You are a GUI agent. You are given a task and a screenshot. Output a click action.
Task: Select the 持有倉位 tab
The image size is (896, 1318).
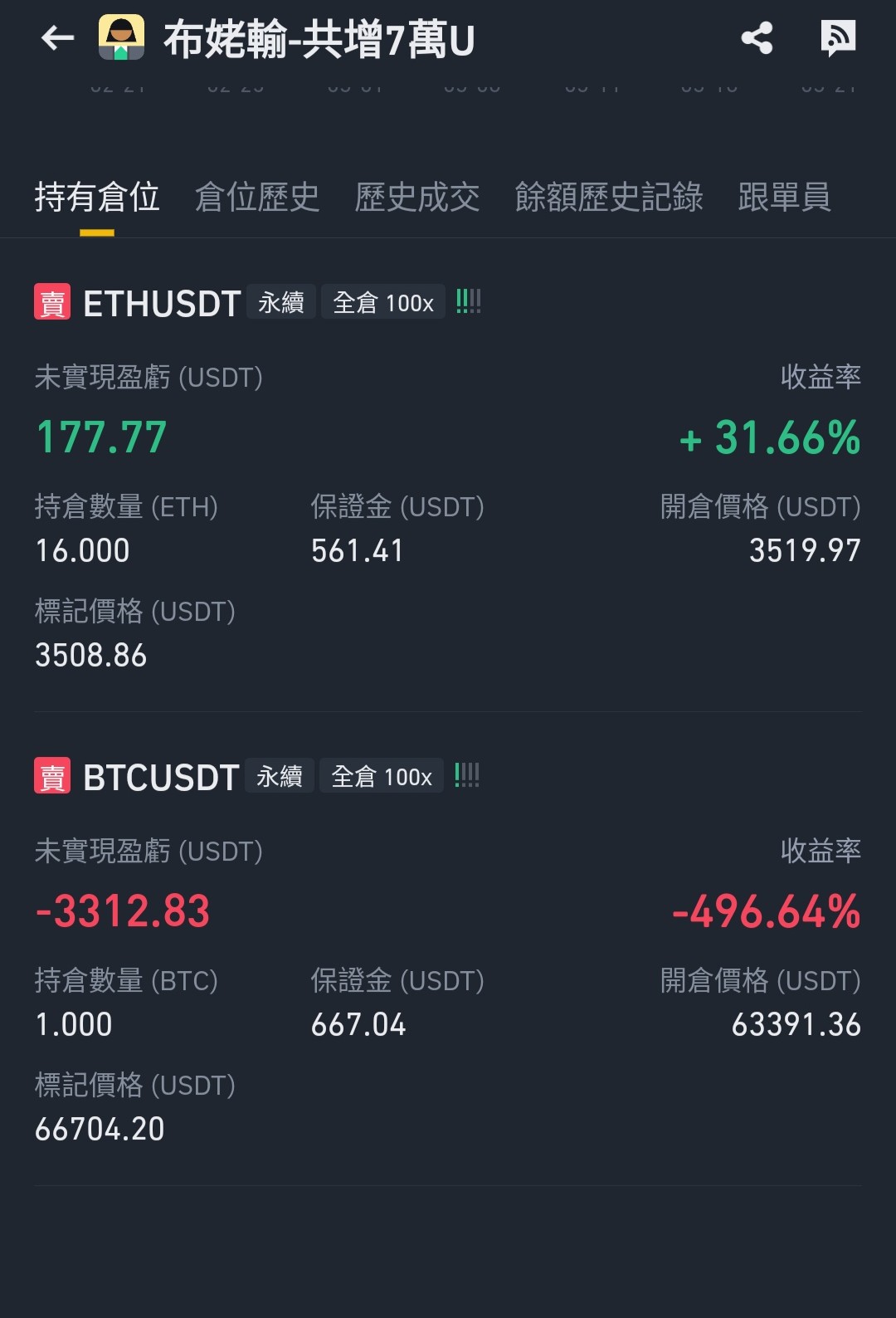pyautogui.click(x=97, y=198)
